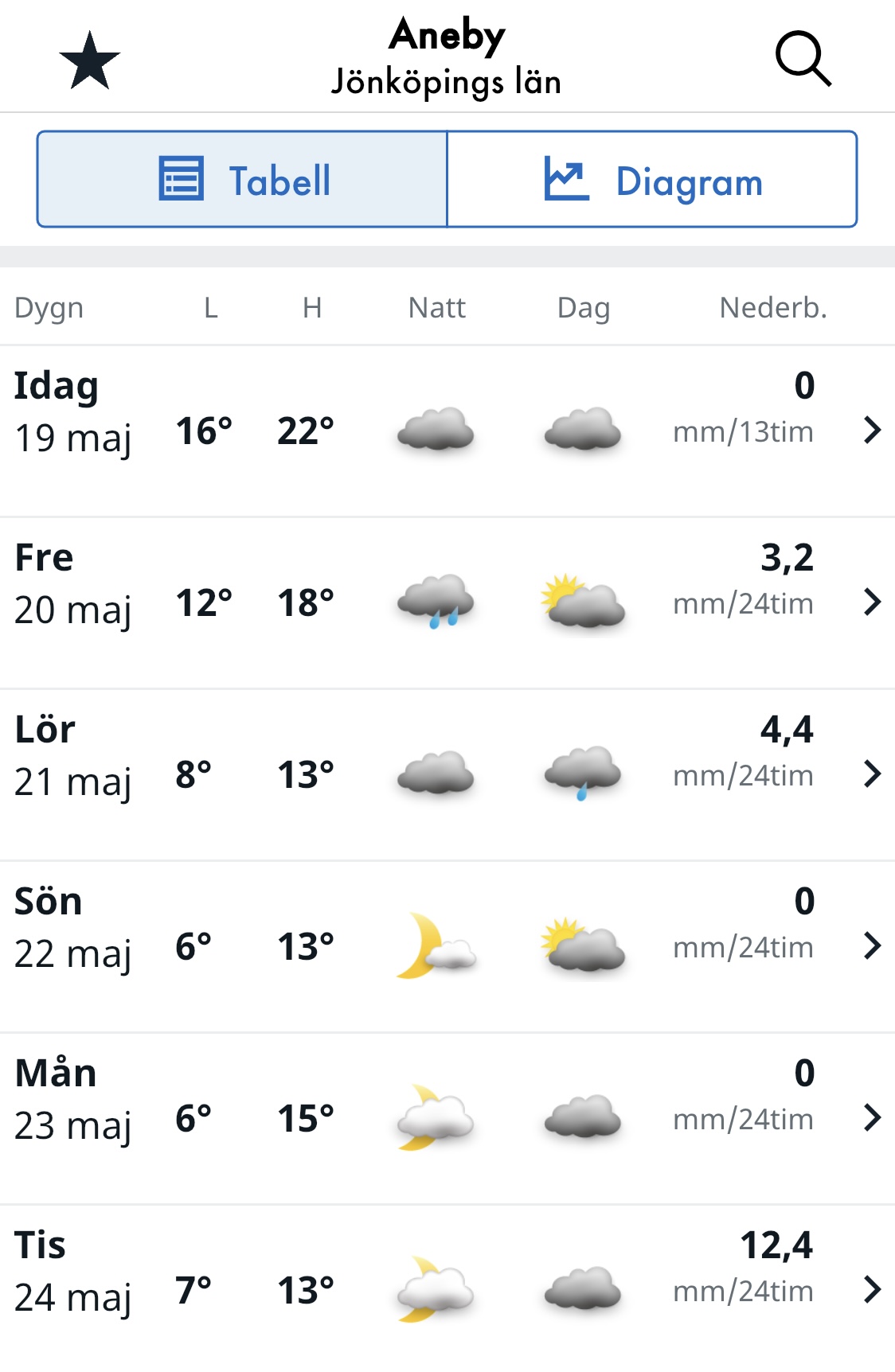Open today's forecast for 19 maj

(872, 431)
